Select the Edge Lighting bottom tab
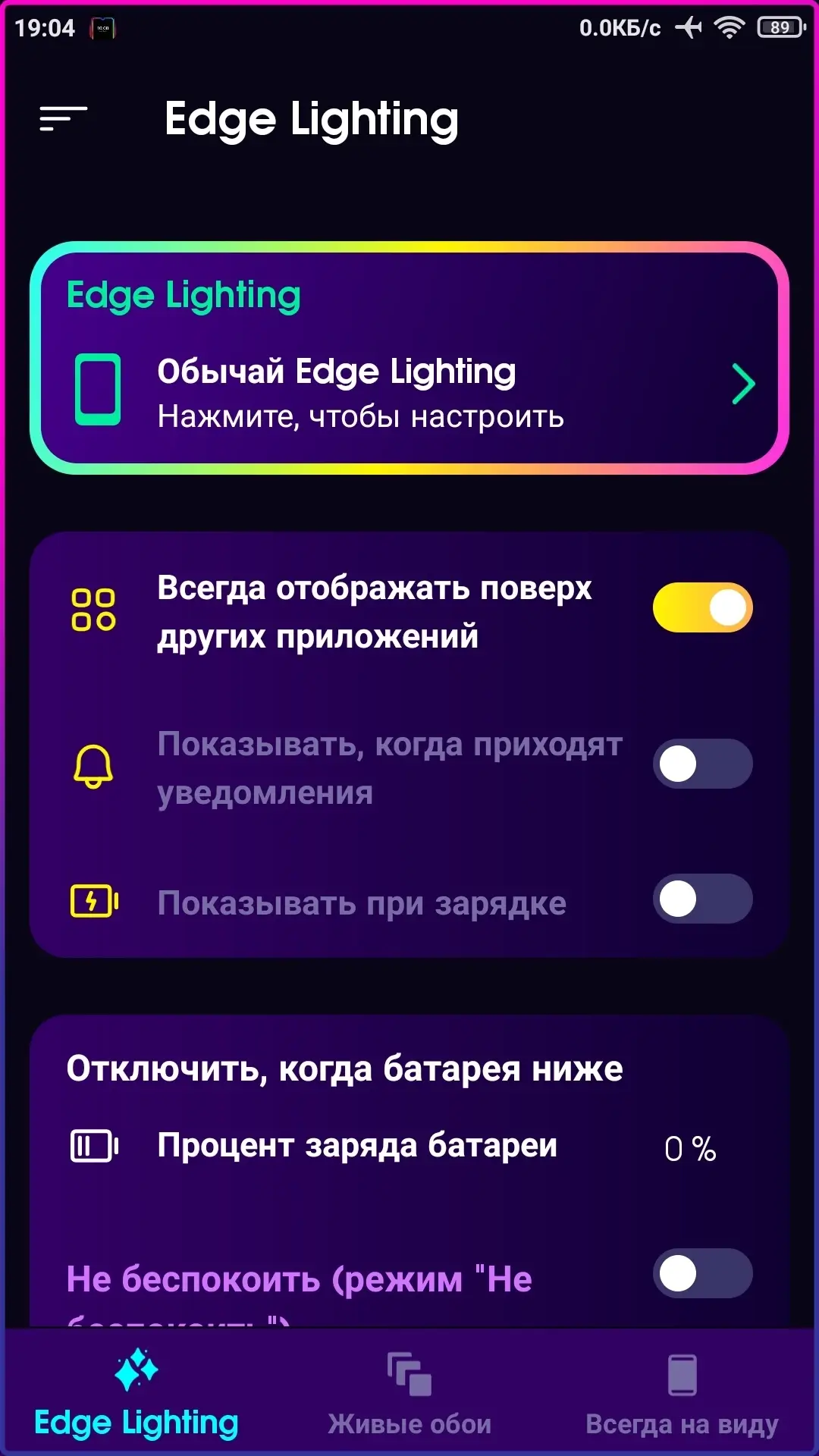Screen dimensions: 819x1456 [x=136, y=1394]
